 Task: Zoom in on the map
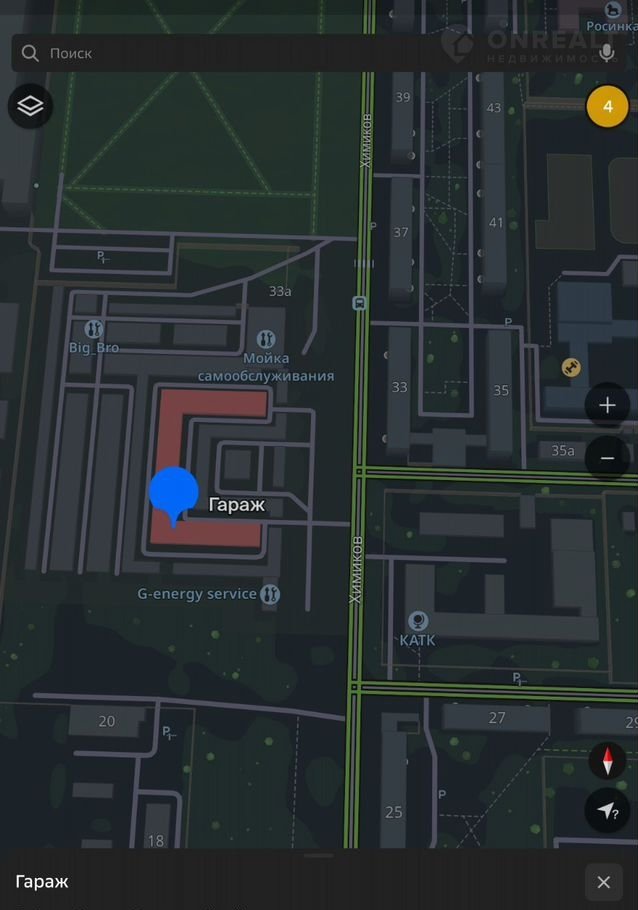tap(607, 405)
